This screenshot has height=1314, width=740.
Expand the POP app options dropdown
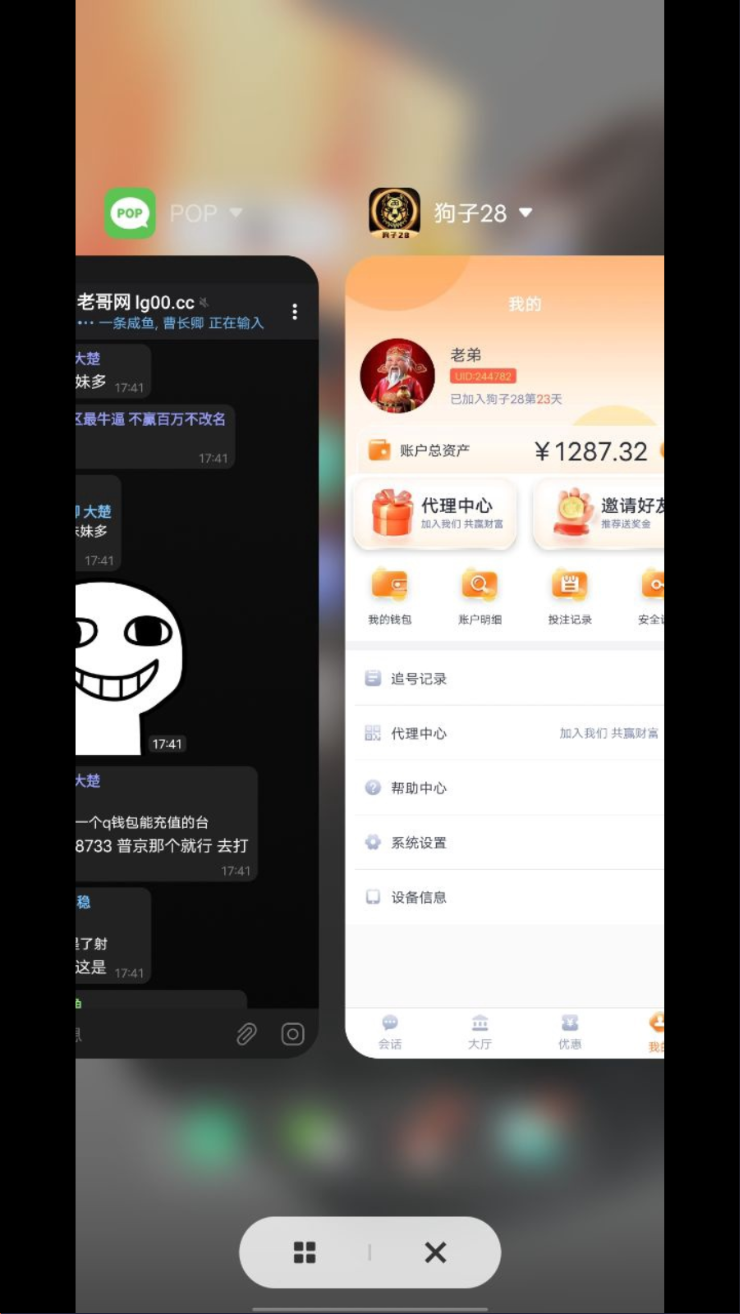click(236, 213)
